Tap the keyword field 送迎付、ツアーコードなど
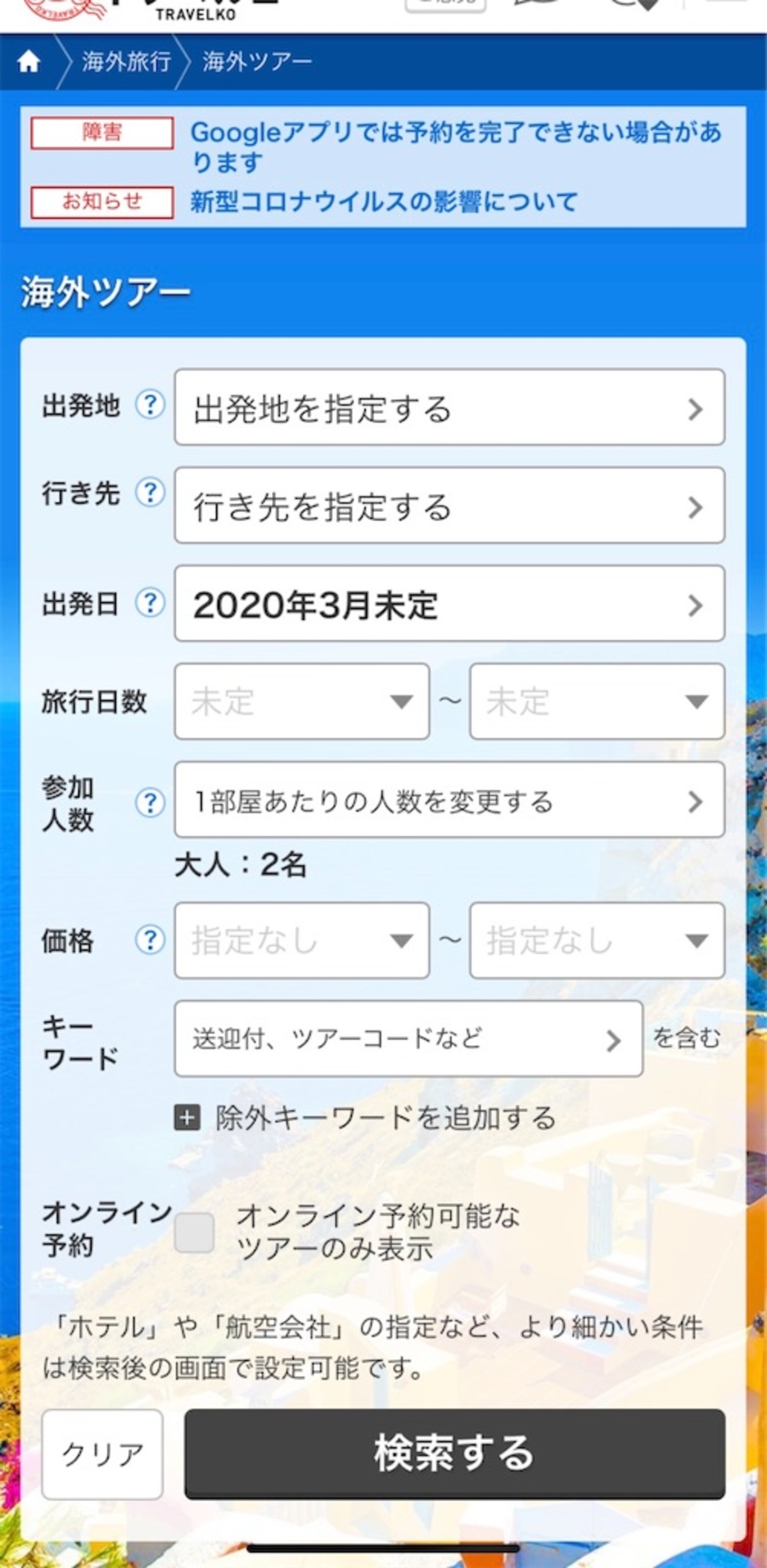This screenshot has width=767, height=1568. coord(408,1039)
